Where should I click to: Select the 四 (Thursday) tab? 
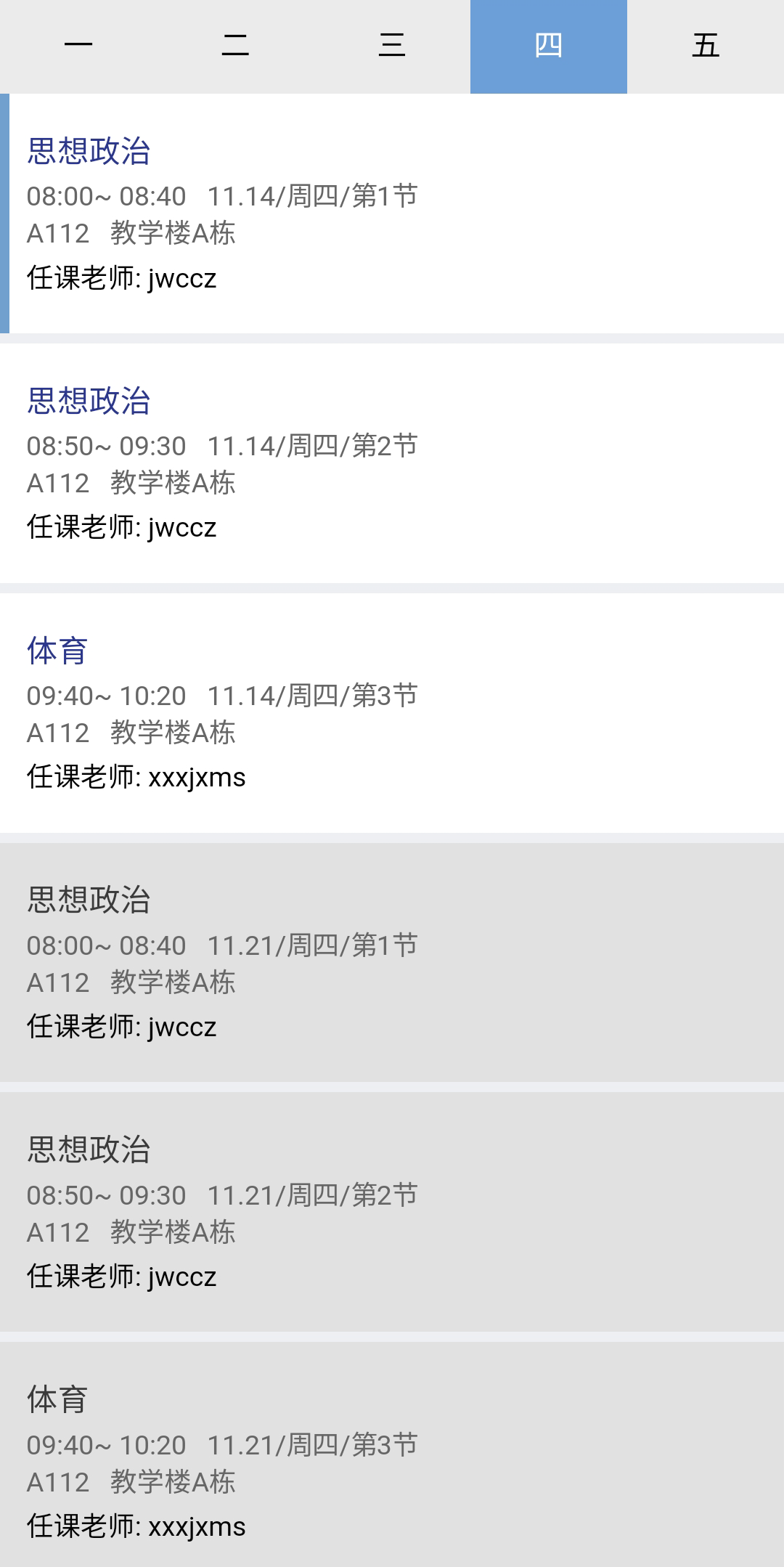point(549,46)
